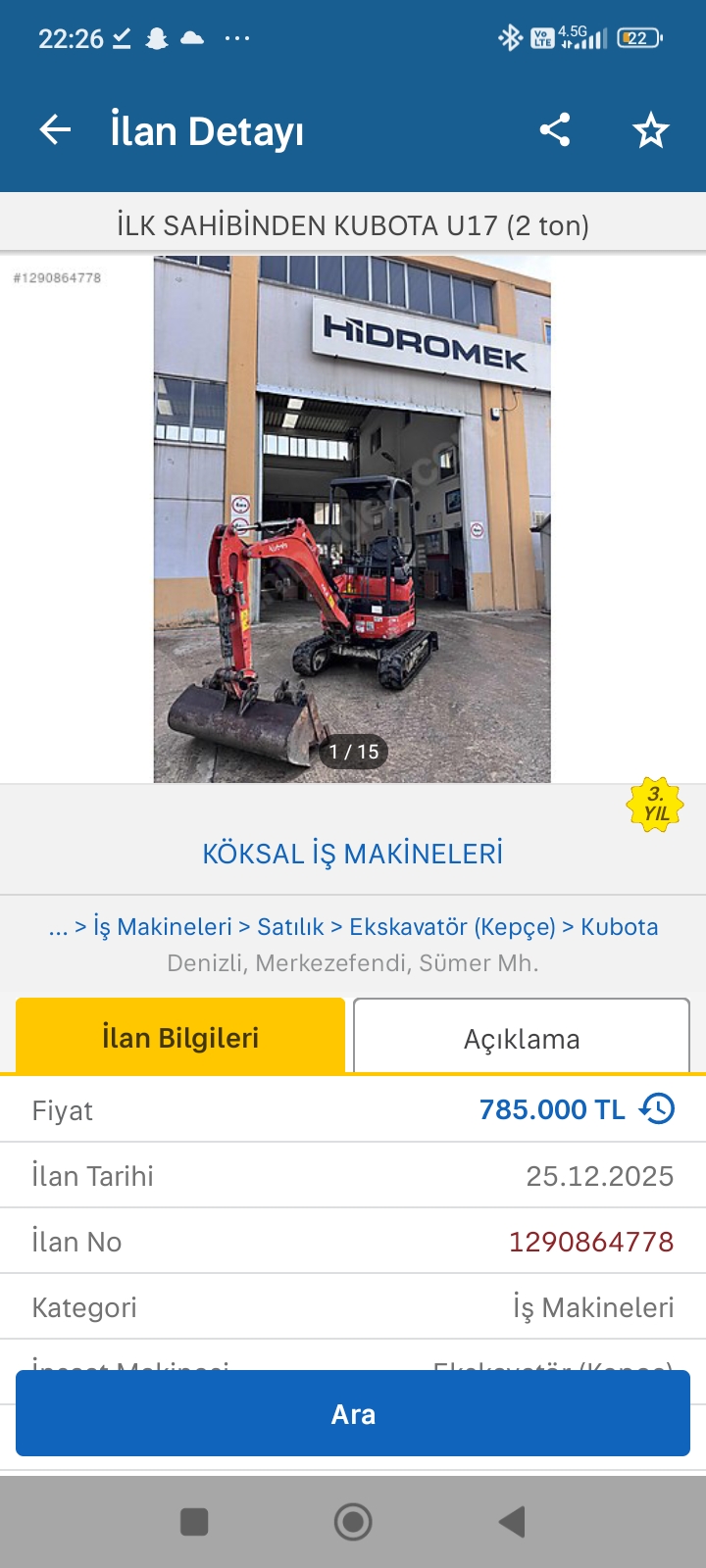
Task: View price history next to 785.000 TL
Action: pos(657,1109)
